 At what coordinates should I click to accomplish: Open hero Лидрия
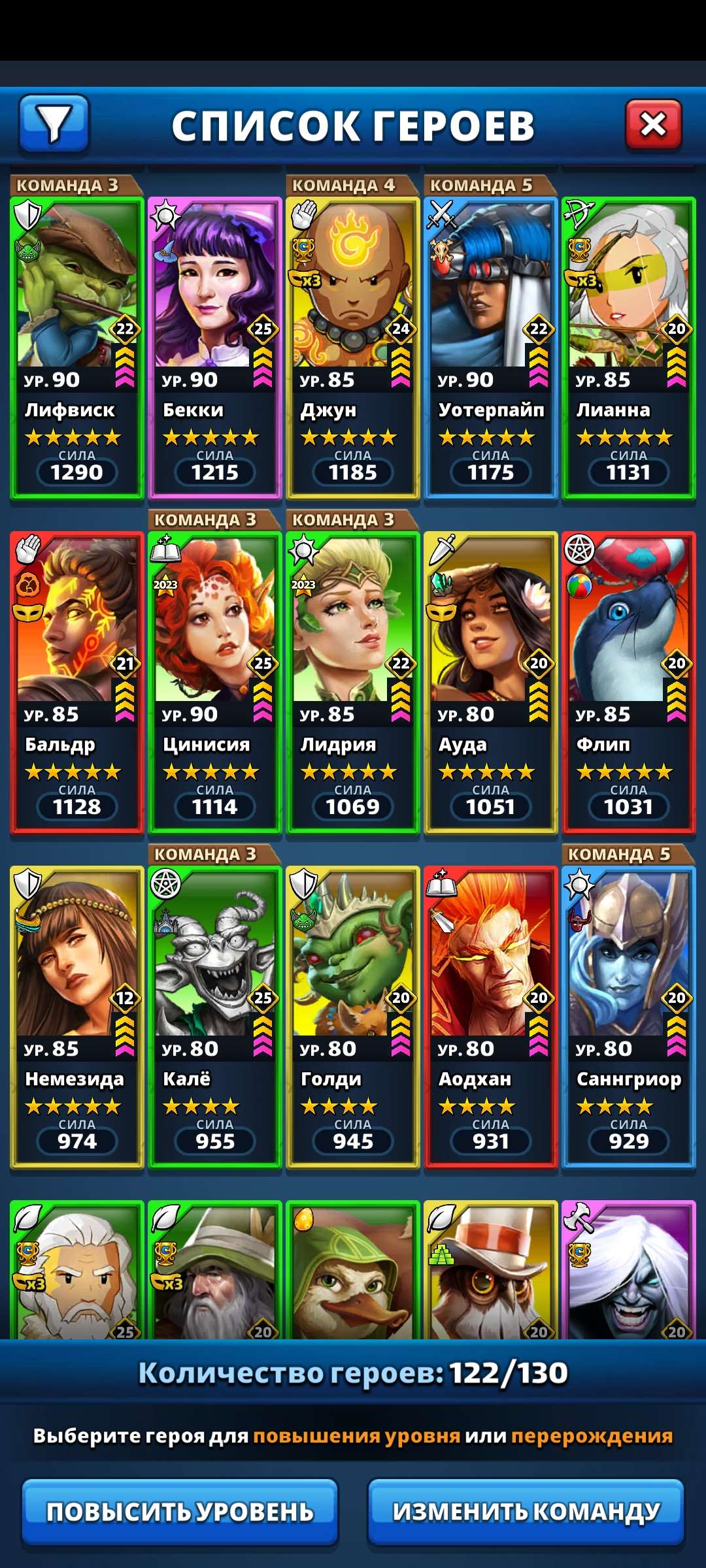[x=352, y=682]
